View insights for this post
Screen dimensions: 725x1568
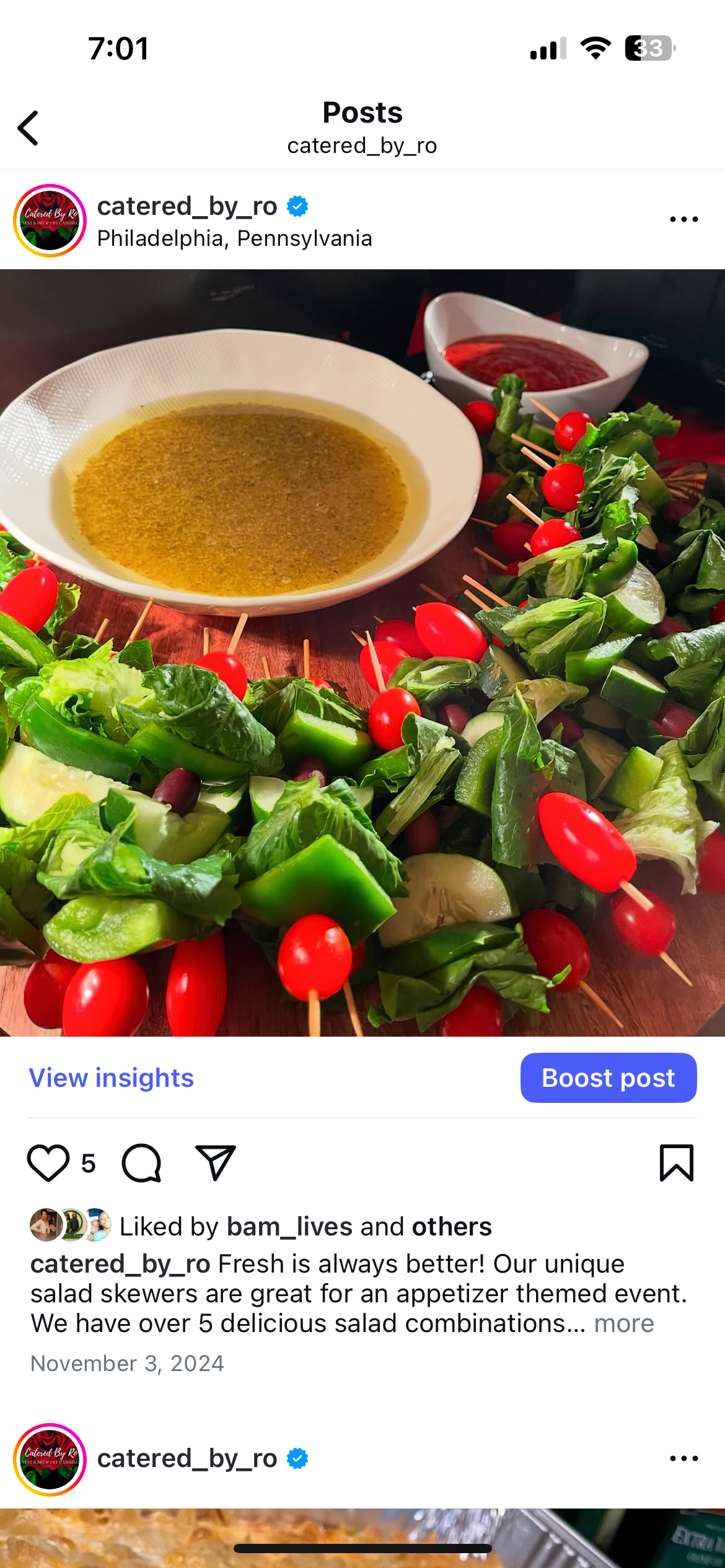[x=112, y=1078]
